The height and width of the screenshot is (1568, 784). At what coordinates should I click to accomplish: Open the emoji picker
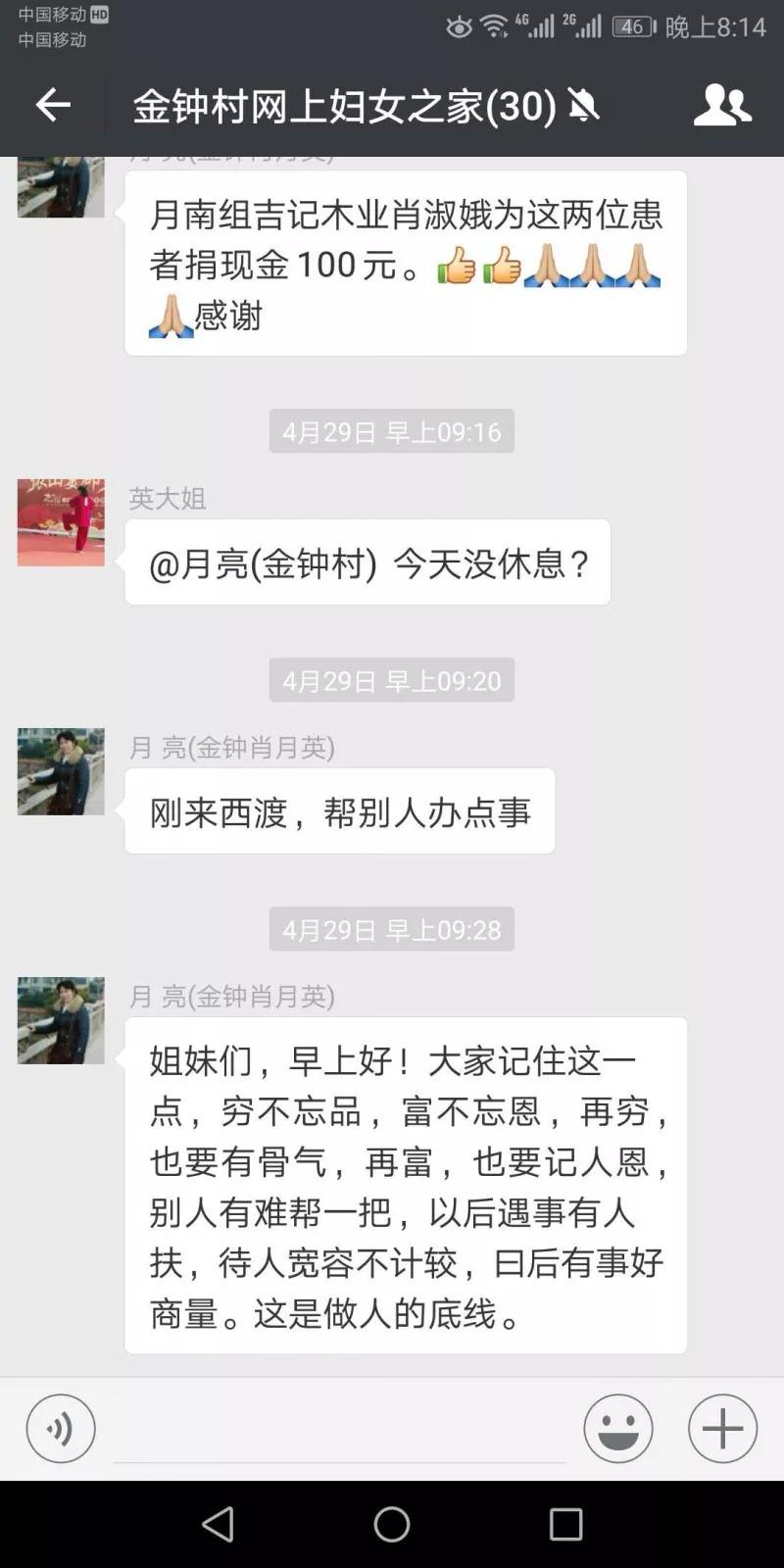618,1429
